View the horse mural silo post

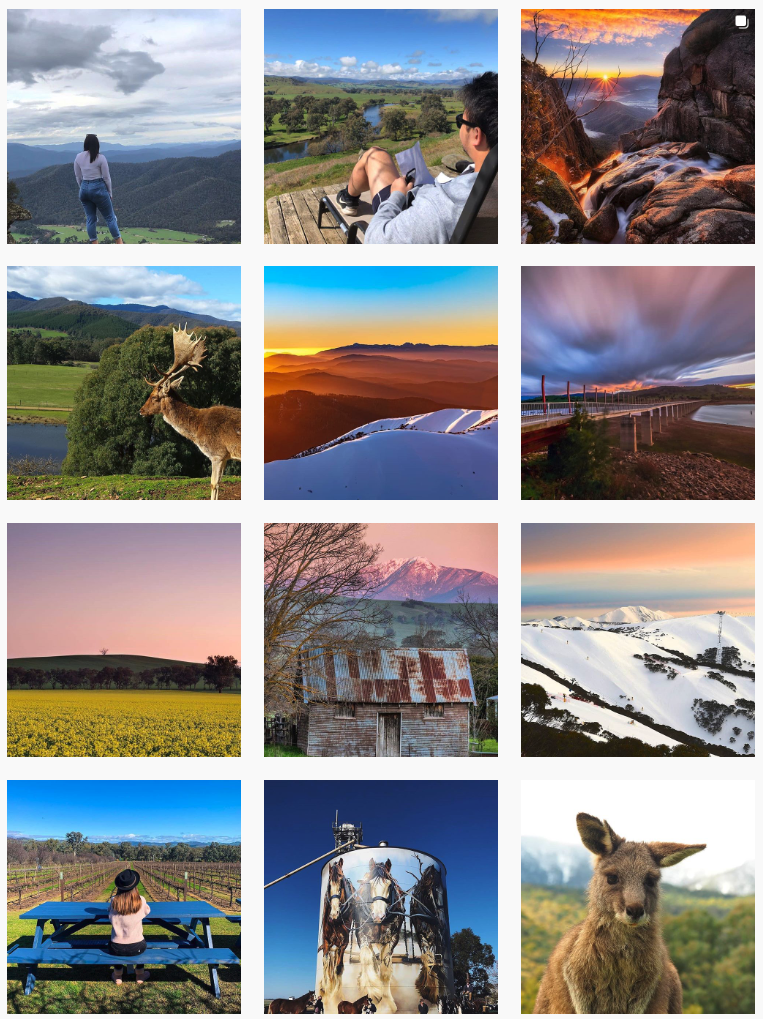pos(381,897)
